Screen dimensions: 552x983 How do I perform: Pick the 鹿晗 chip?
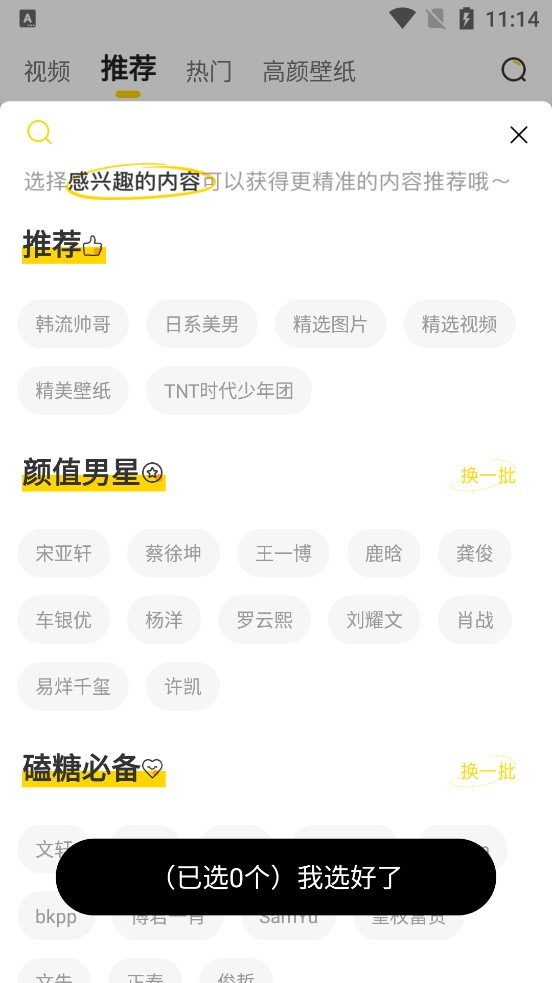[x=383, y=554]
